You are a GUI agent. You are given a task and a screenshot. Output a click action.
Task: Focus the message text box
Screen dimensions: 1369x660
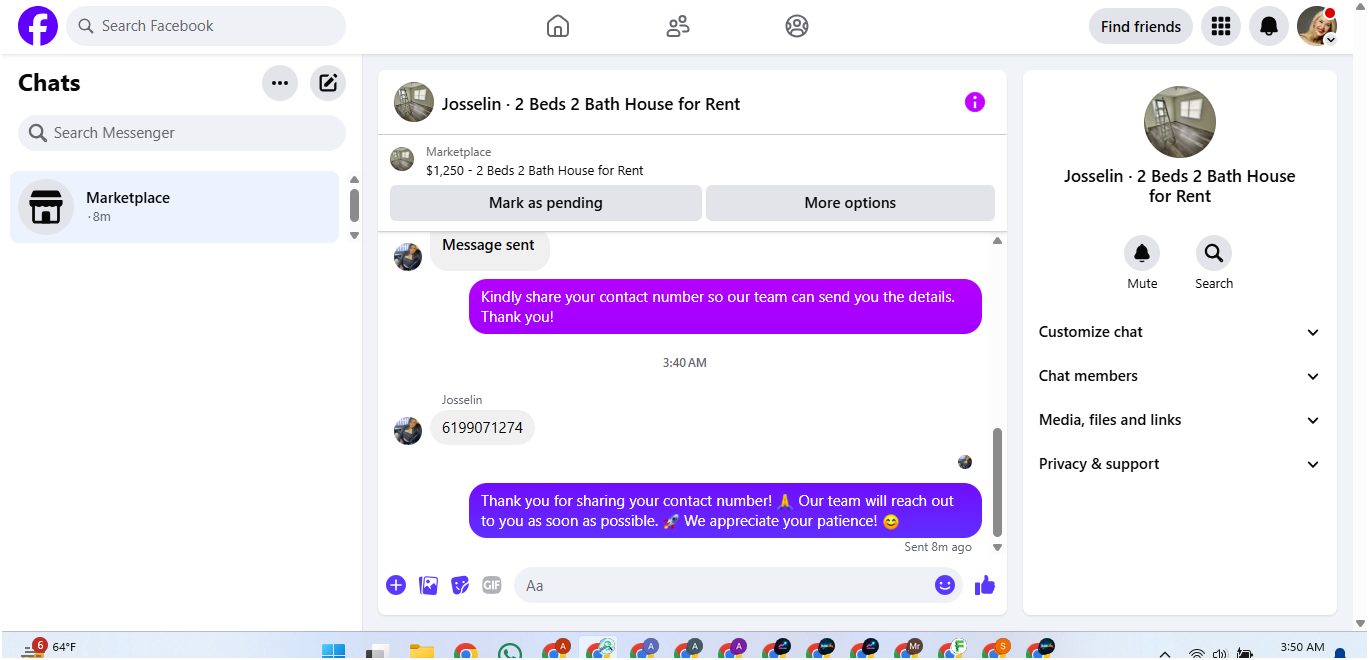click(x=726, y=585)
